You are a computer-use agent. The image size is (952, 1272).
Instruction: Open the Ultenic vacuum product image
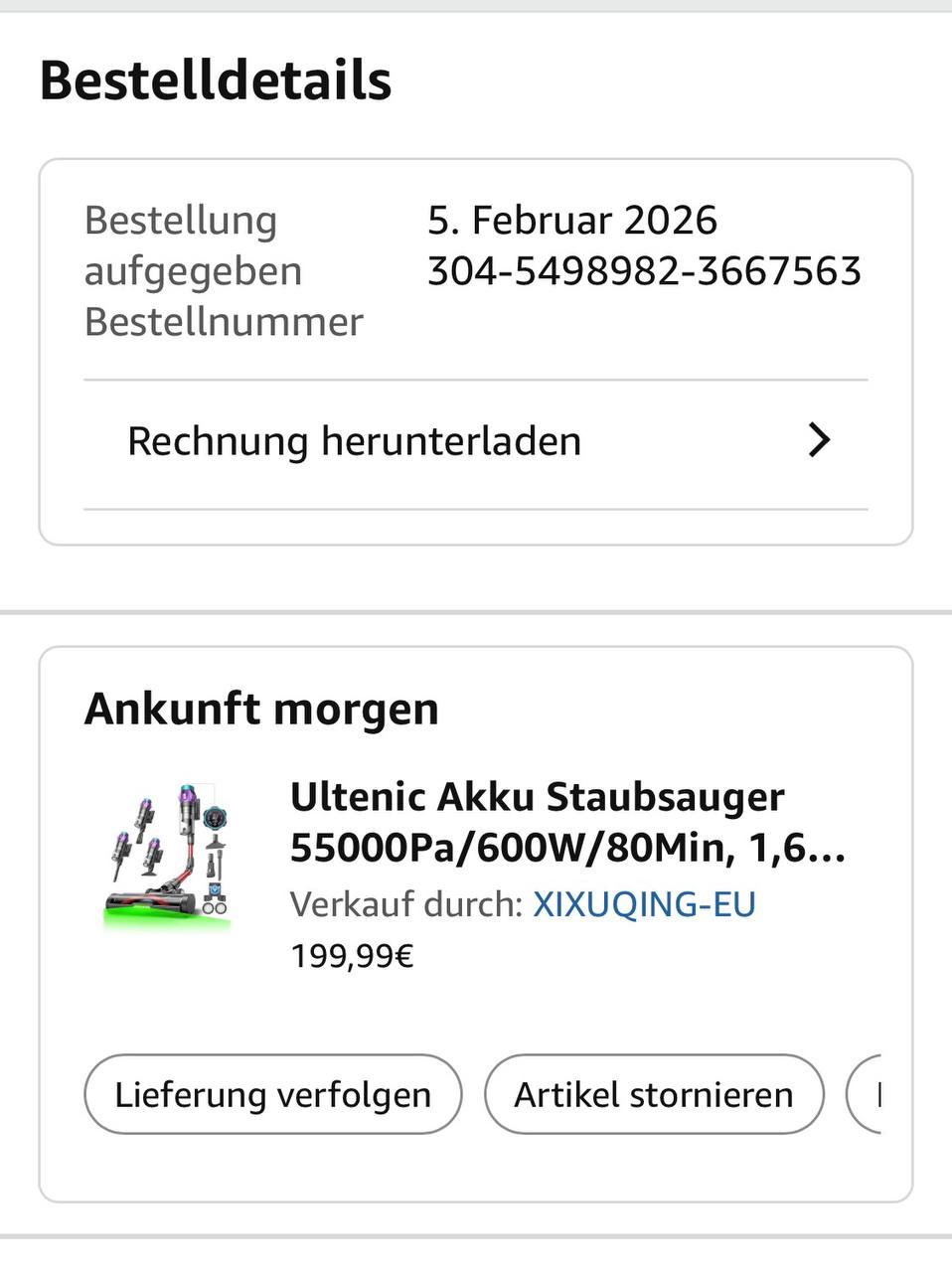click(169, 857)
